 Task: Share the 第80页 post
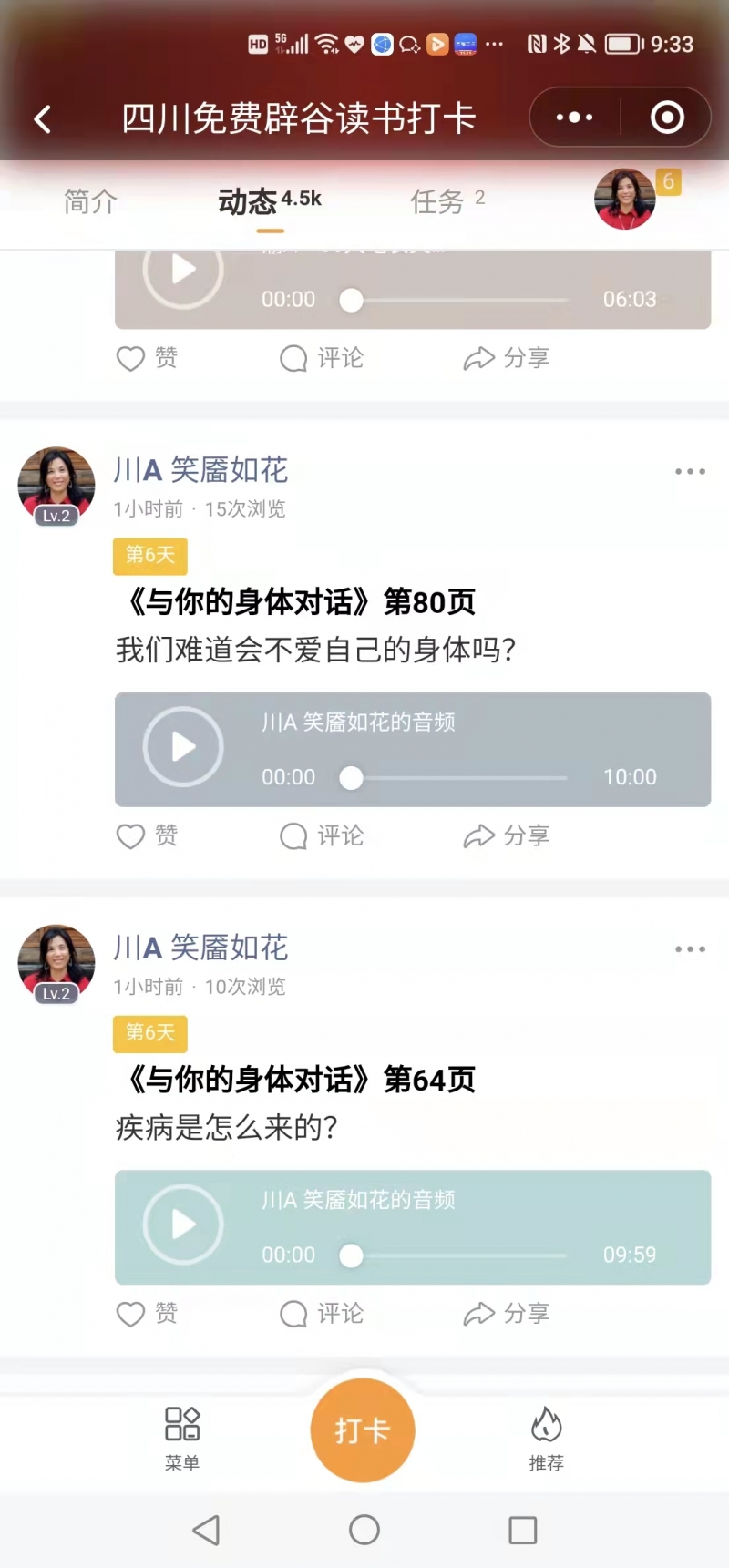506,835
